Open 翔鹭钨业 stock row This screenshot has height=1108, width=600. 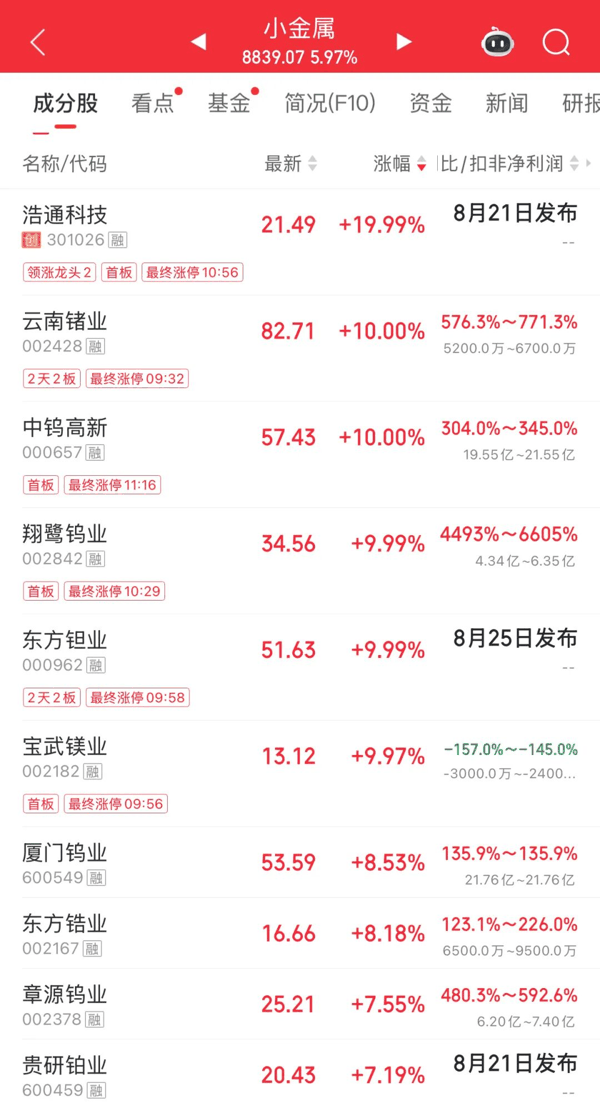point(300,561)
